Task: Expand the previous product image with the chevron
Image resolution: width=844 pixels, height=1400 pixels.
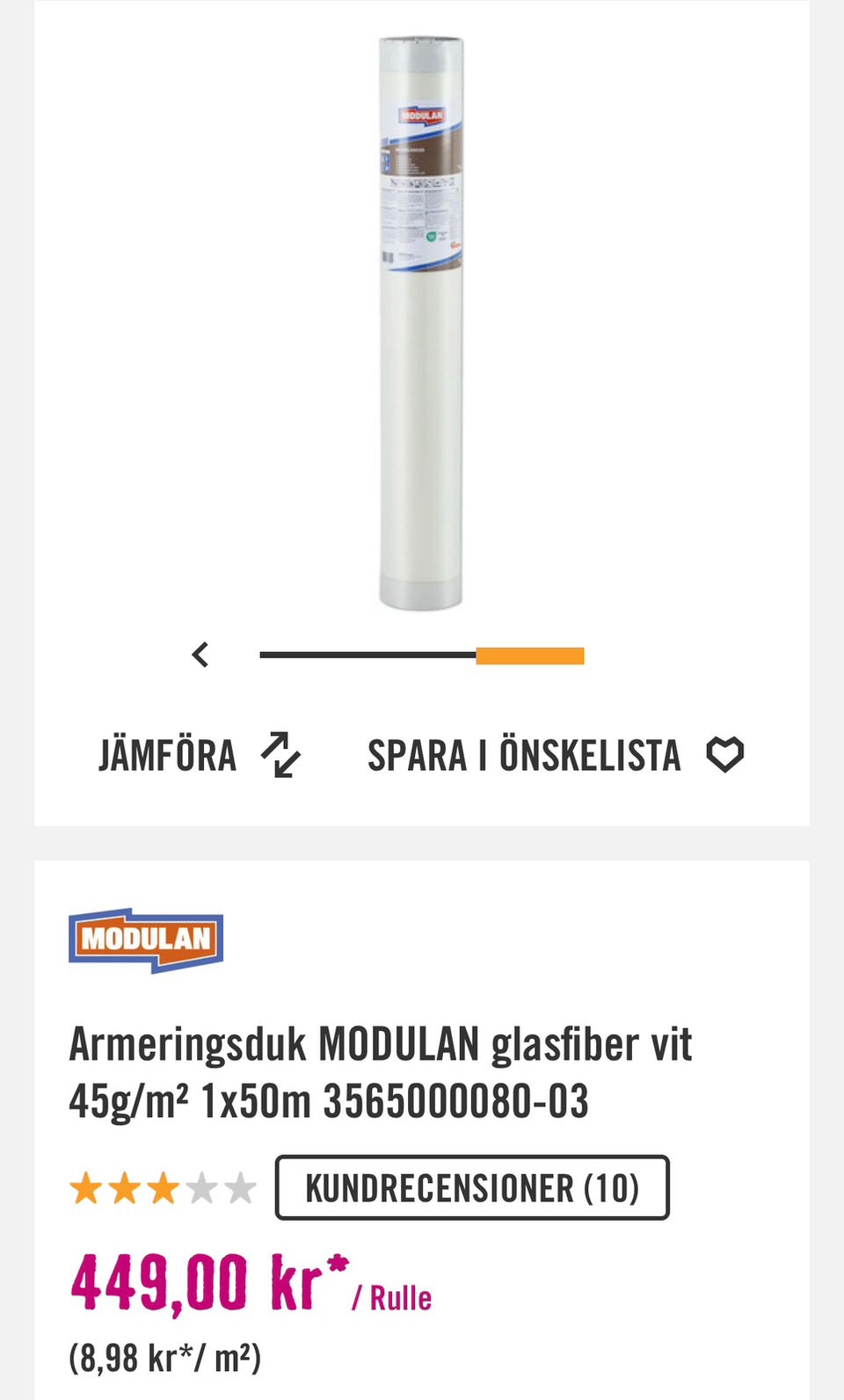Action: [x=200, y=654]
